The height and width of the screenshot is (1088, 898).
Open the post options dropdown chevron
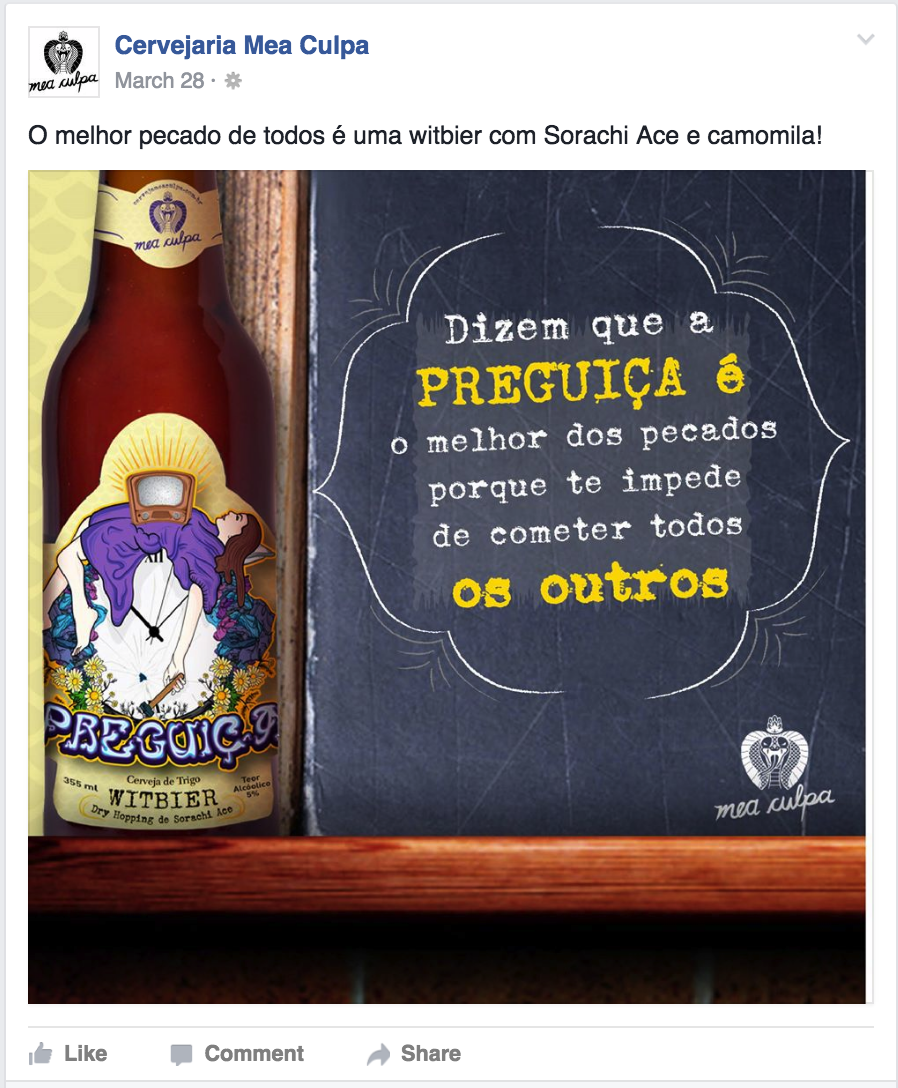(866, 40)
